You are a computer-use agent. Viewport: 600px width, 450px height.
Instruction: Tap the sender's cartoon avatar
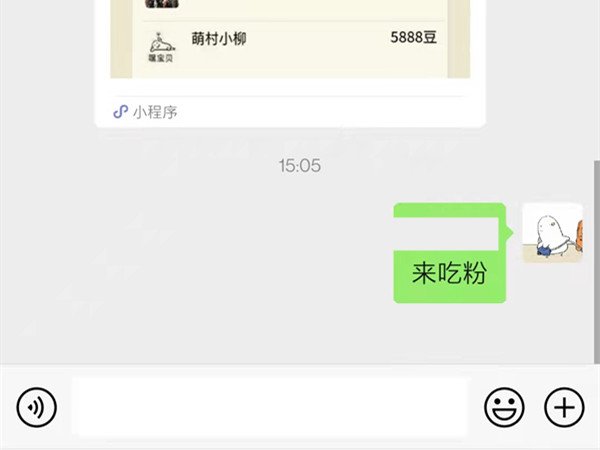pyautogui.click(x=552, y=233)
